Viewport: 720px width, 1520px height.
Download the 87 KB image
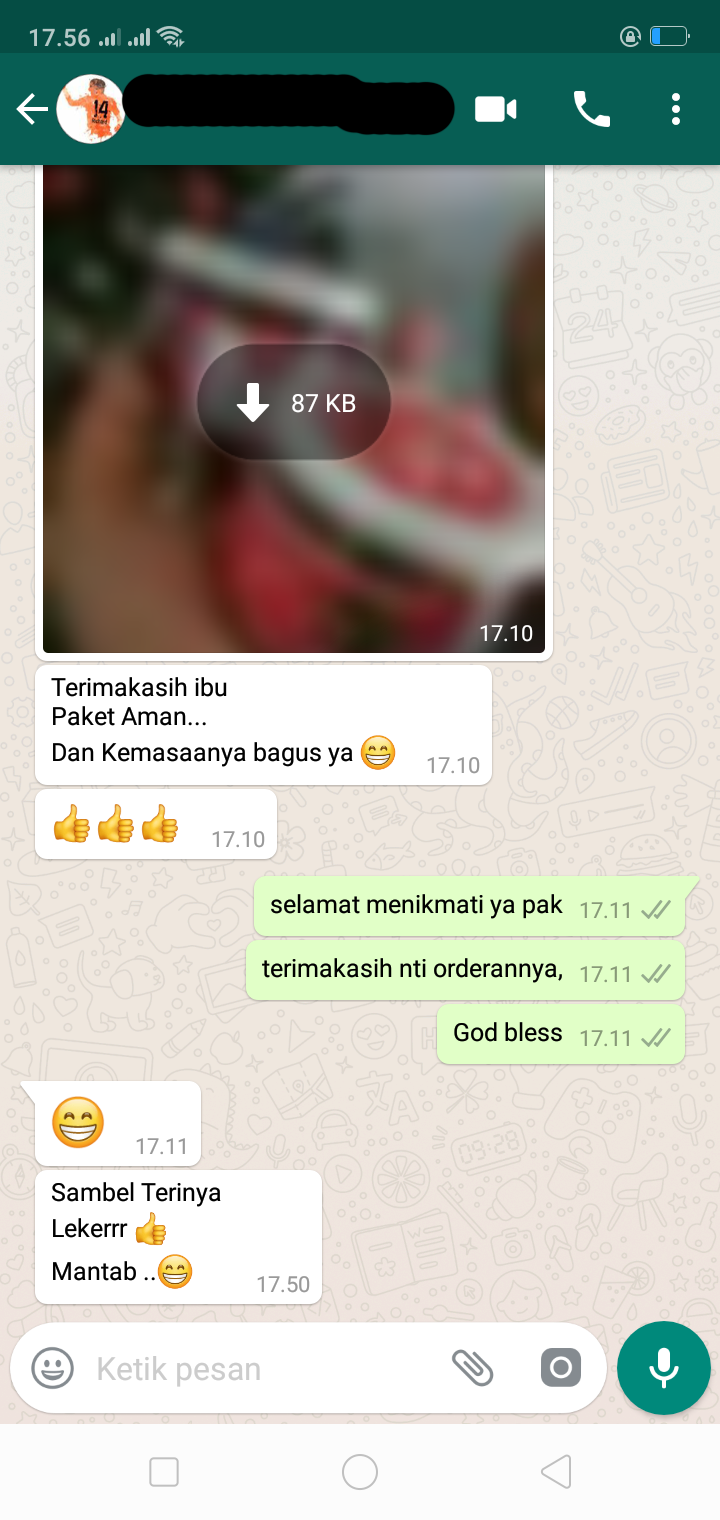click(x=294, y=403)
